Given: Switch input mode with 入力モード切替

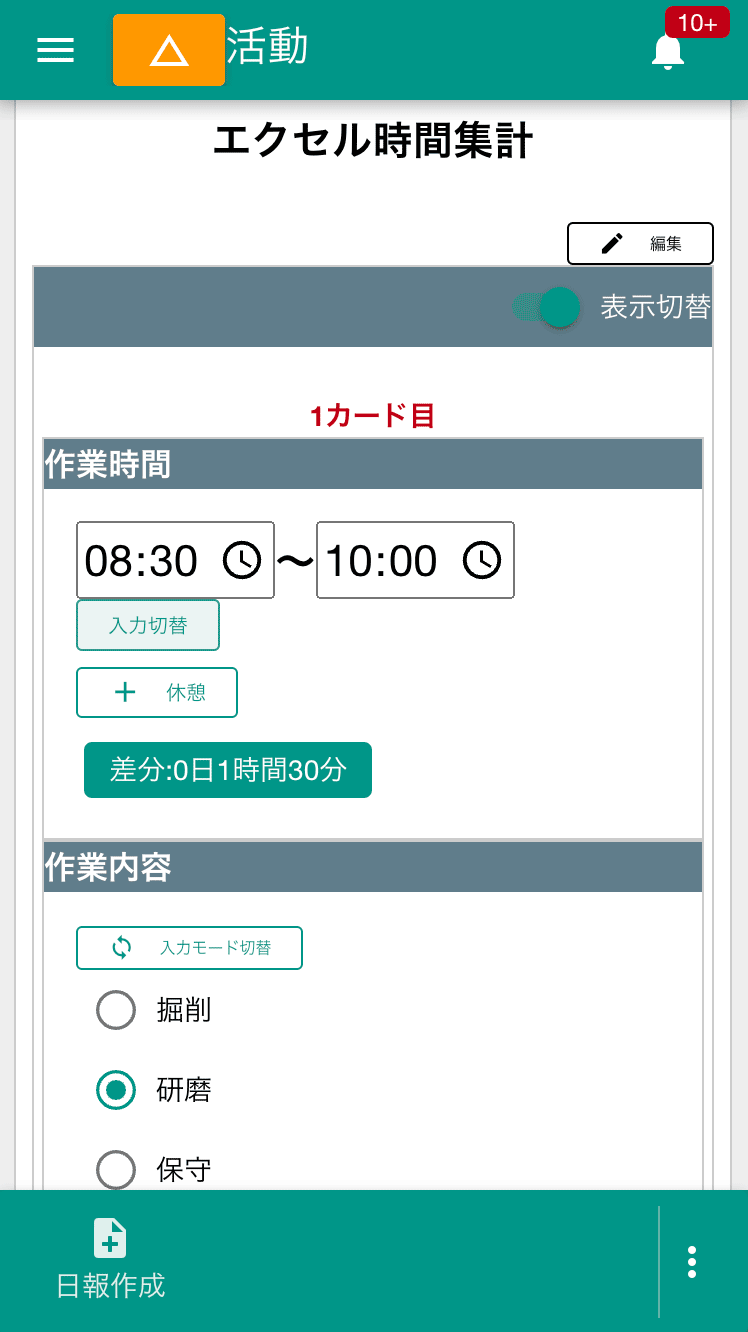Looking at the screenshot, I should click(189, 948).
